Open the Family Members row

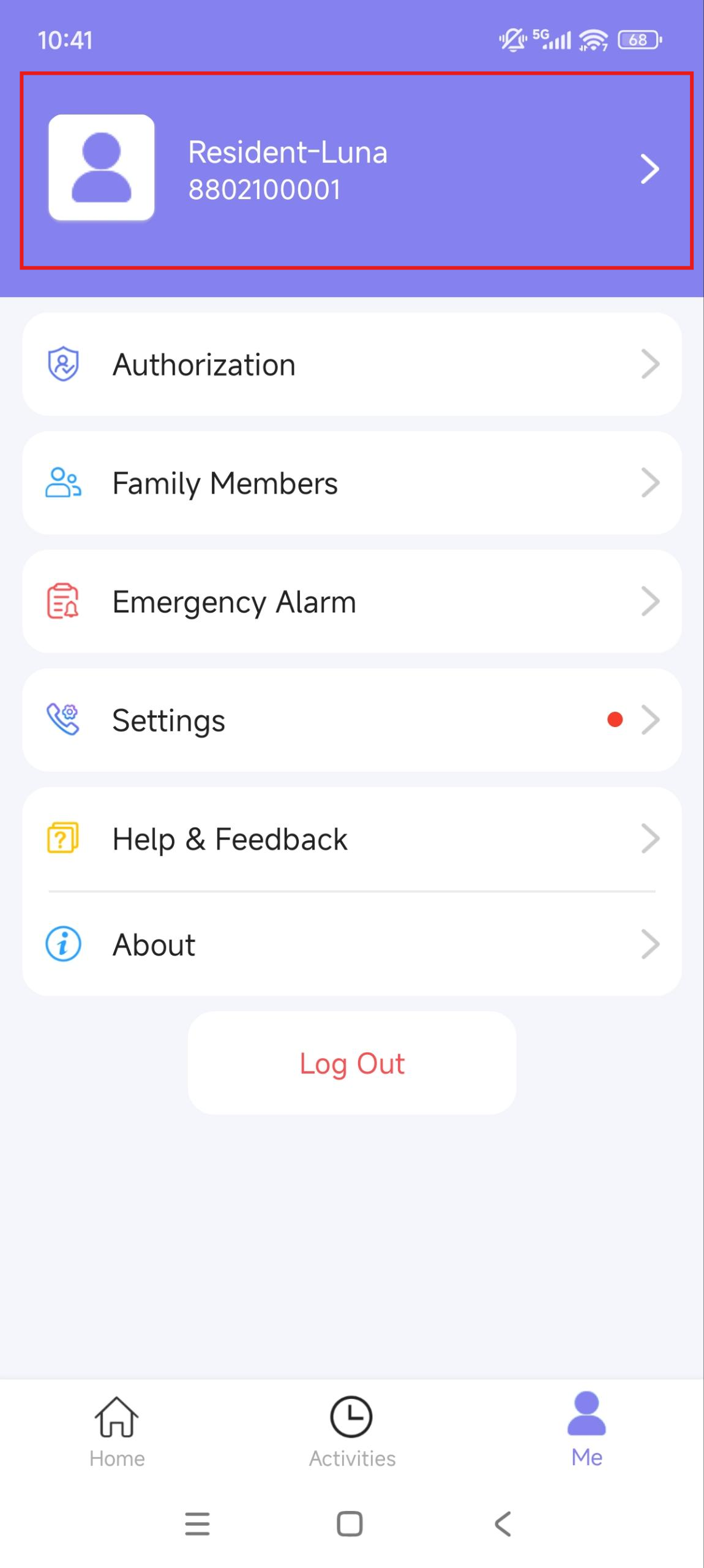352,483
